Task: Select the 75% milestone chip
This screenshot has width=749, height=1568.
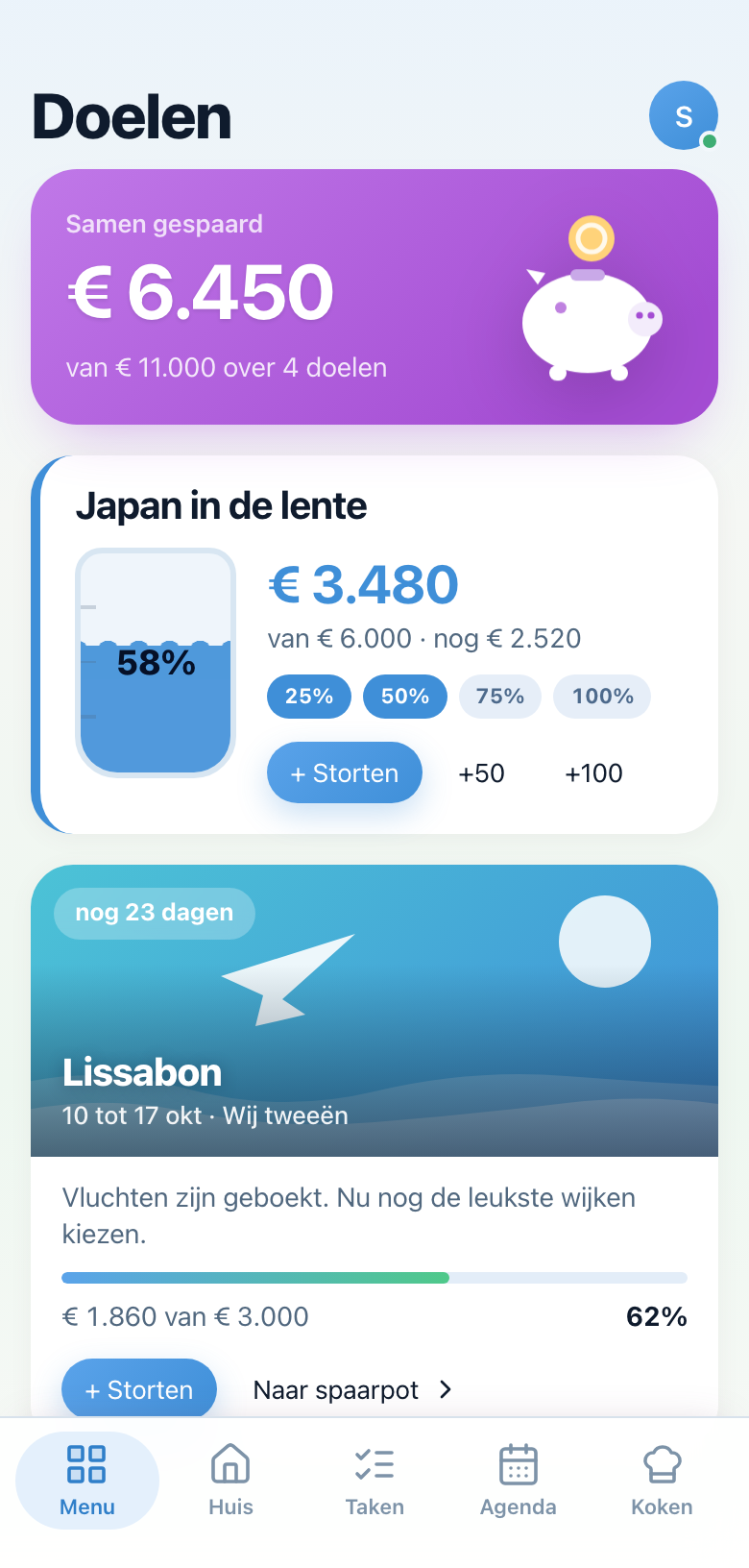Action: [500, 697]
